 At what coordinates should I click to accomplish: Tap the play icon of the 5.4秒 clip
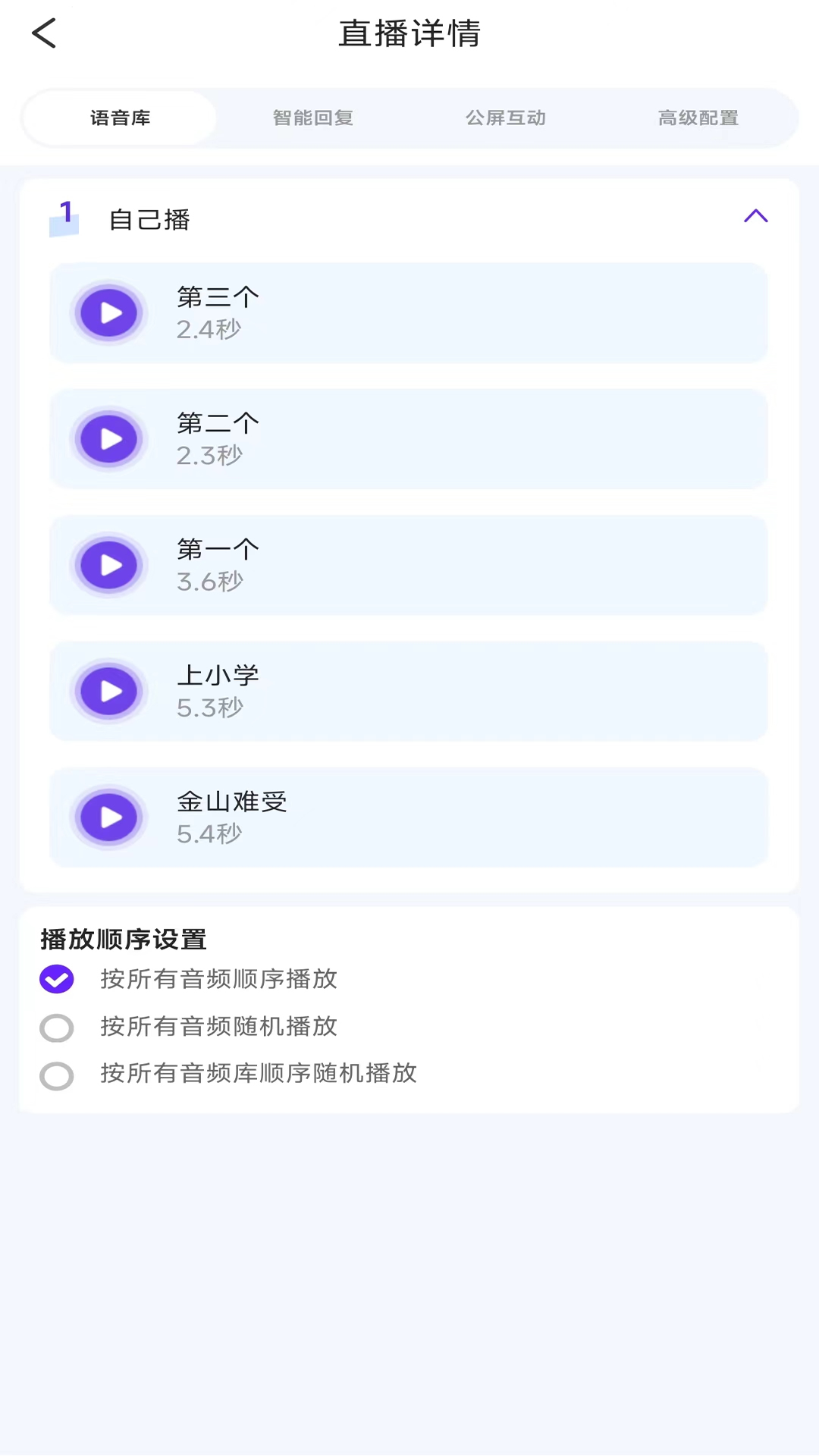click(x=109, y=817)
